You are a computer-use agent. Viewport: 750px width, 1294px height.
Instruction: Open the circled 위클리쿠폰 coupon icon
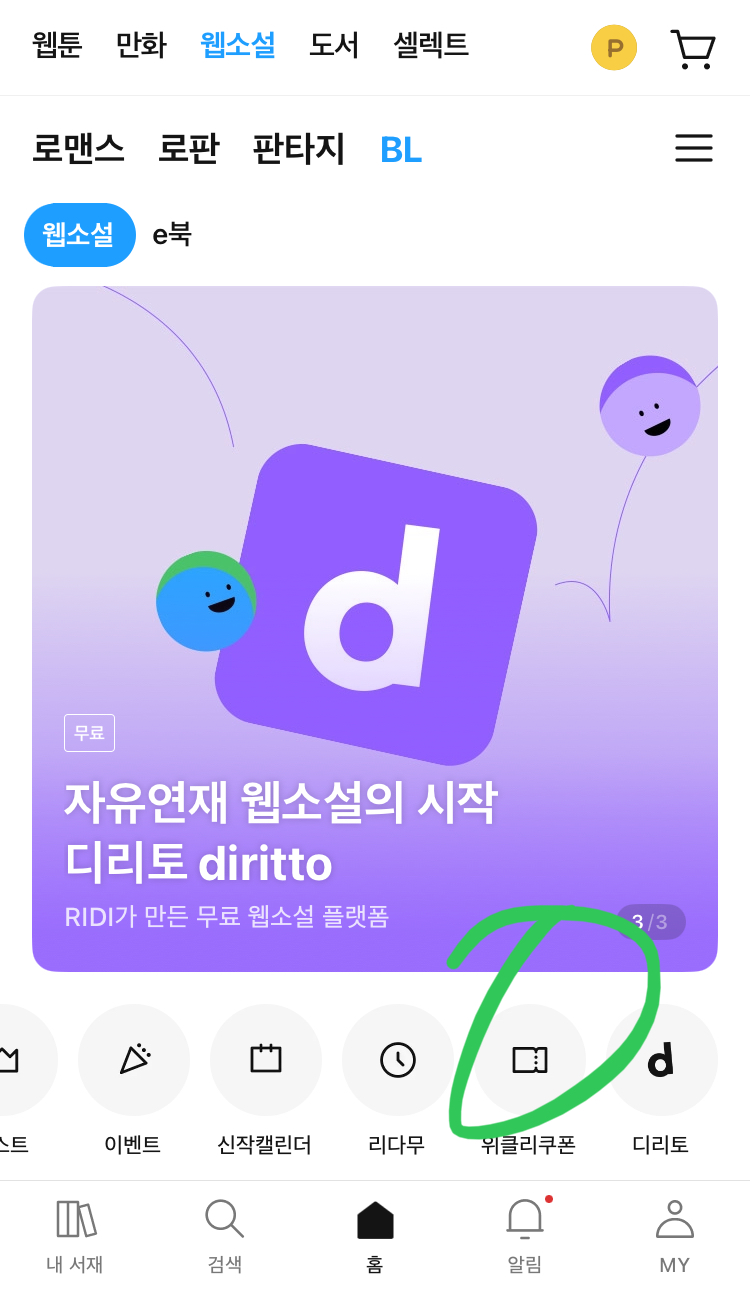point(528,1059)
